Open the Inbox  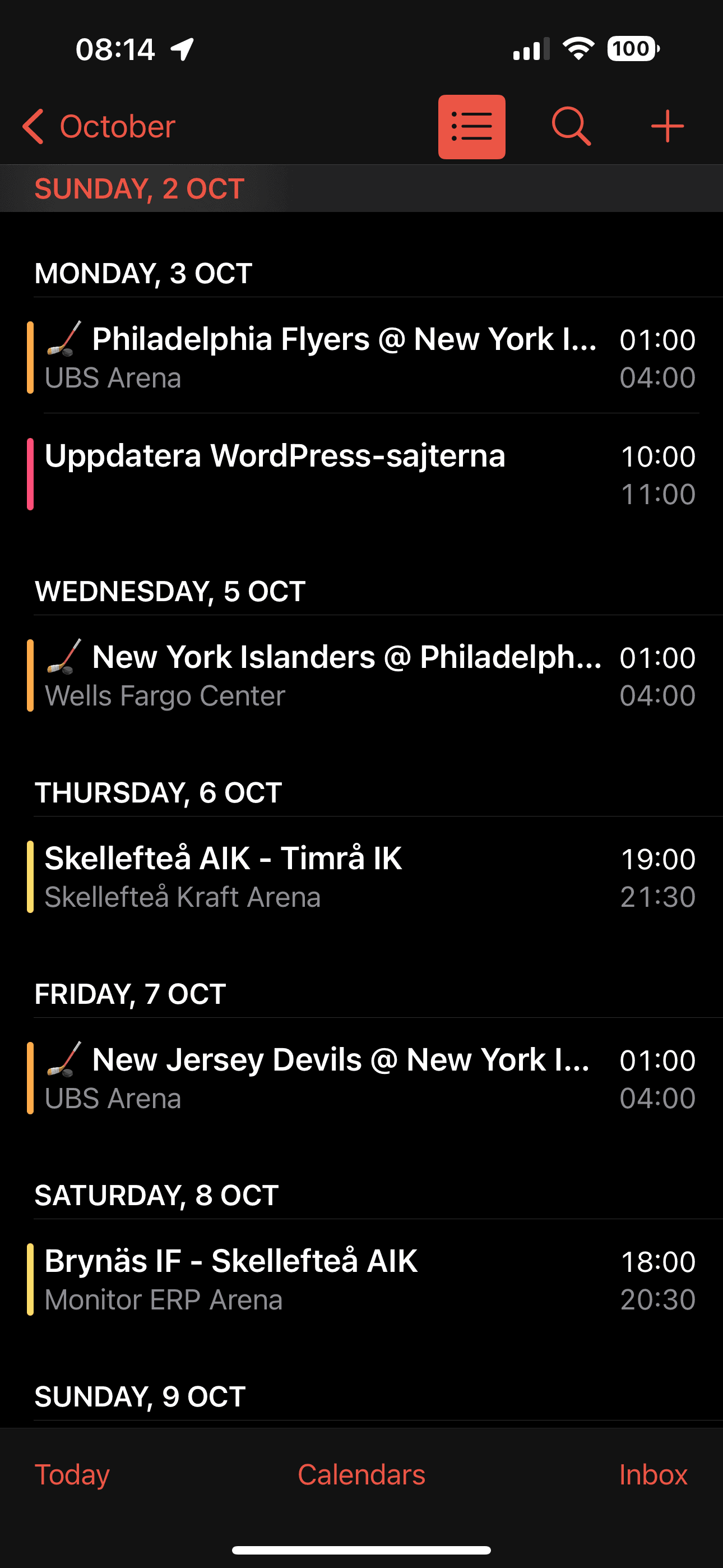(x=653, y=1474)
